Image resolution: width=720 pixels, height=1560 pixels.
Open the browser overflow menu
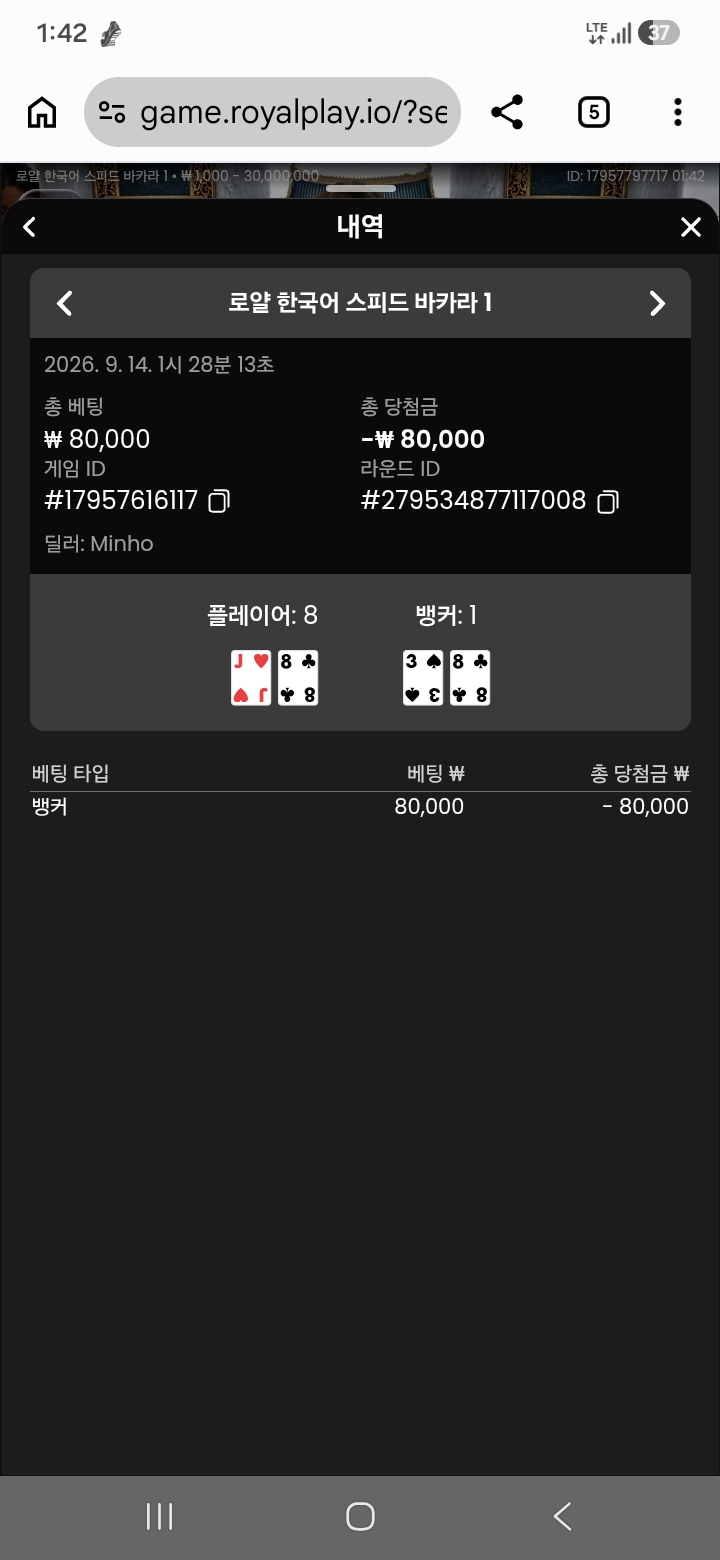(678, 112)
